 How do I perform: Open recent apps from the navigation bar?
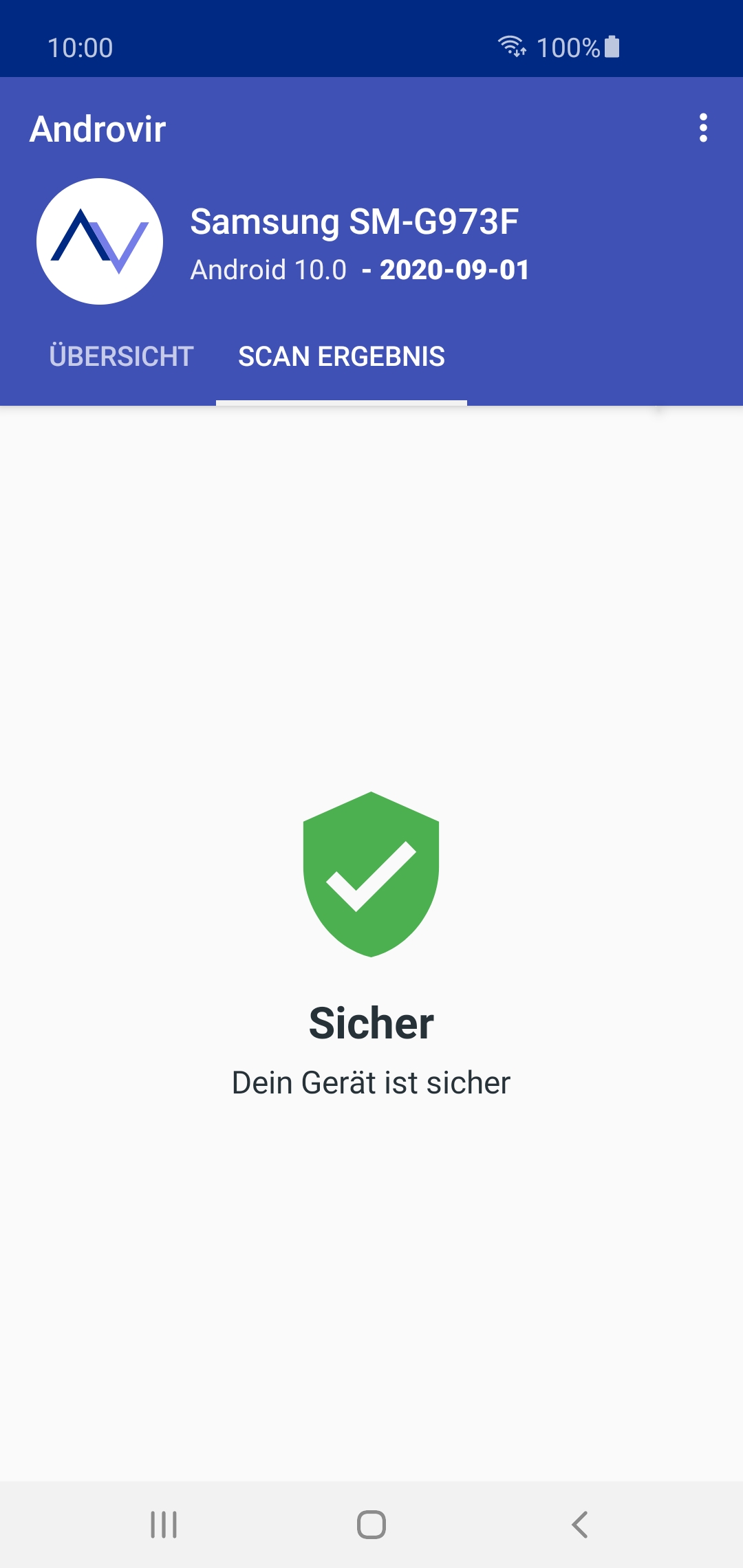(164, 1525)
